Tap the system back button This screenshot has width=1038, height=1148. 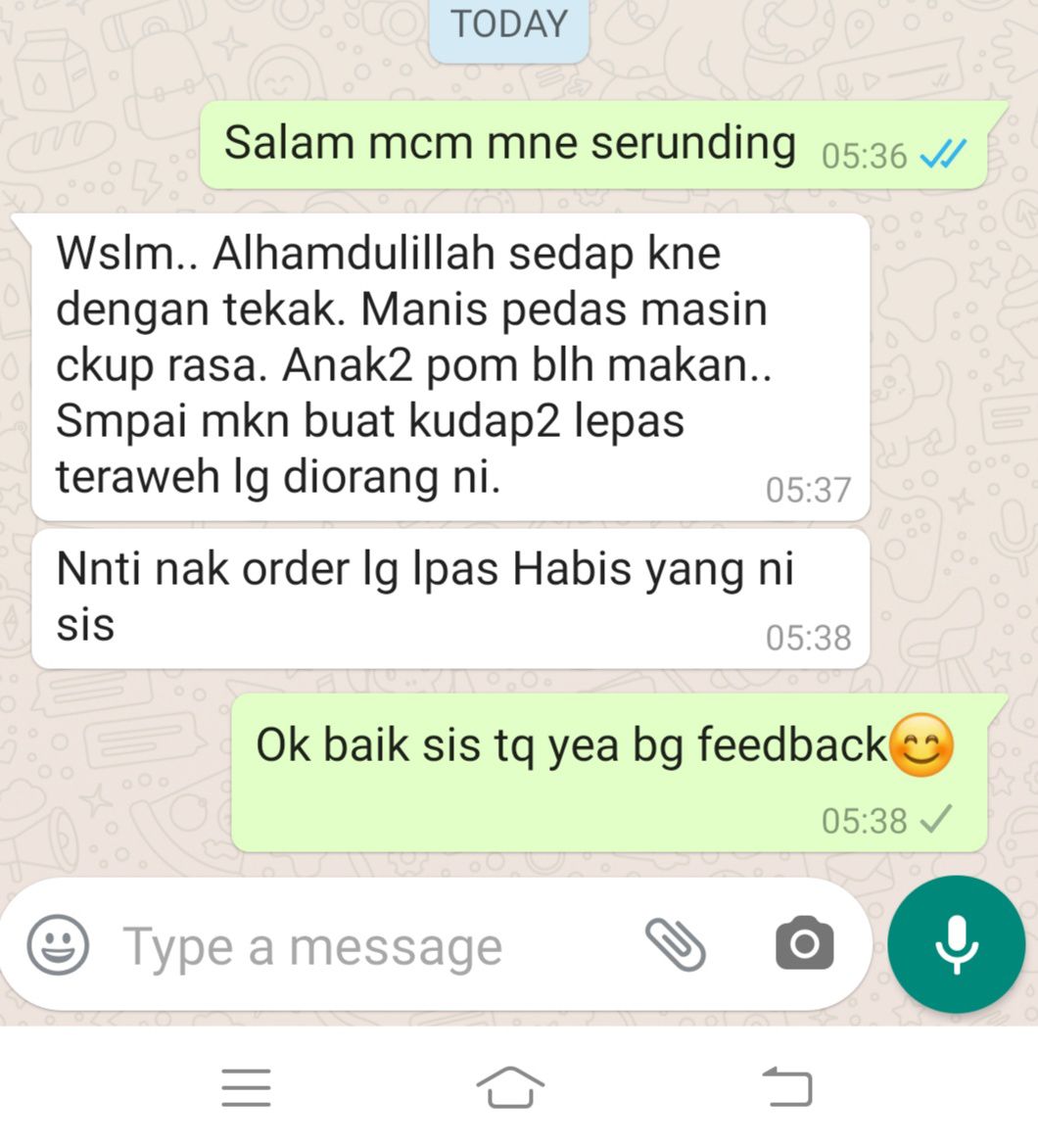tap(787, 1087)
